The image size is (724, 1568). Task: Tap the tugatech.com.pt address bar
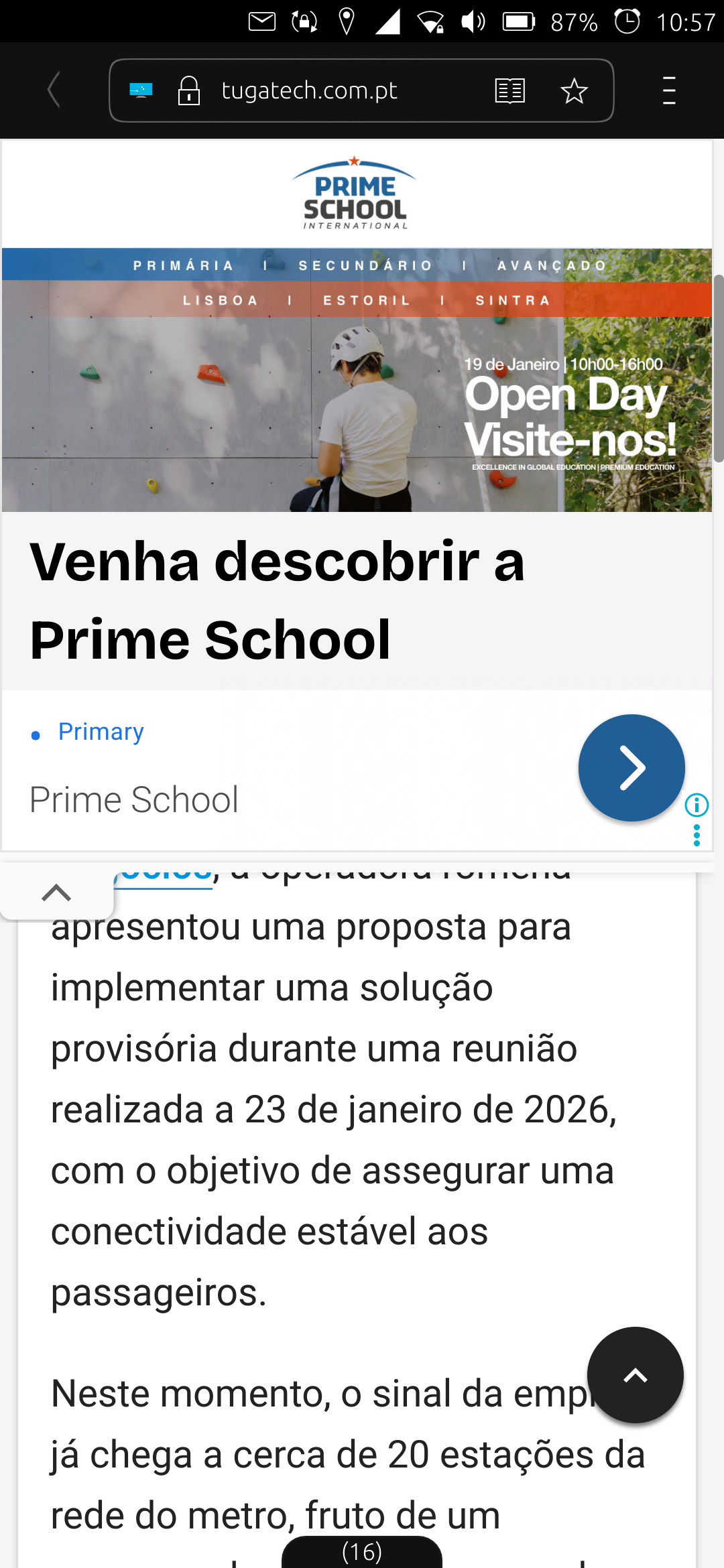pyautogui.click(x=308, y=90)
